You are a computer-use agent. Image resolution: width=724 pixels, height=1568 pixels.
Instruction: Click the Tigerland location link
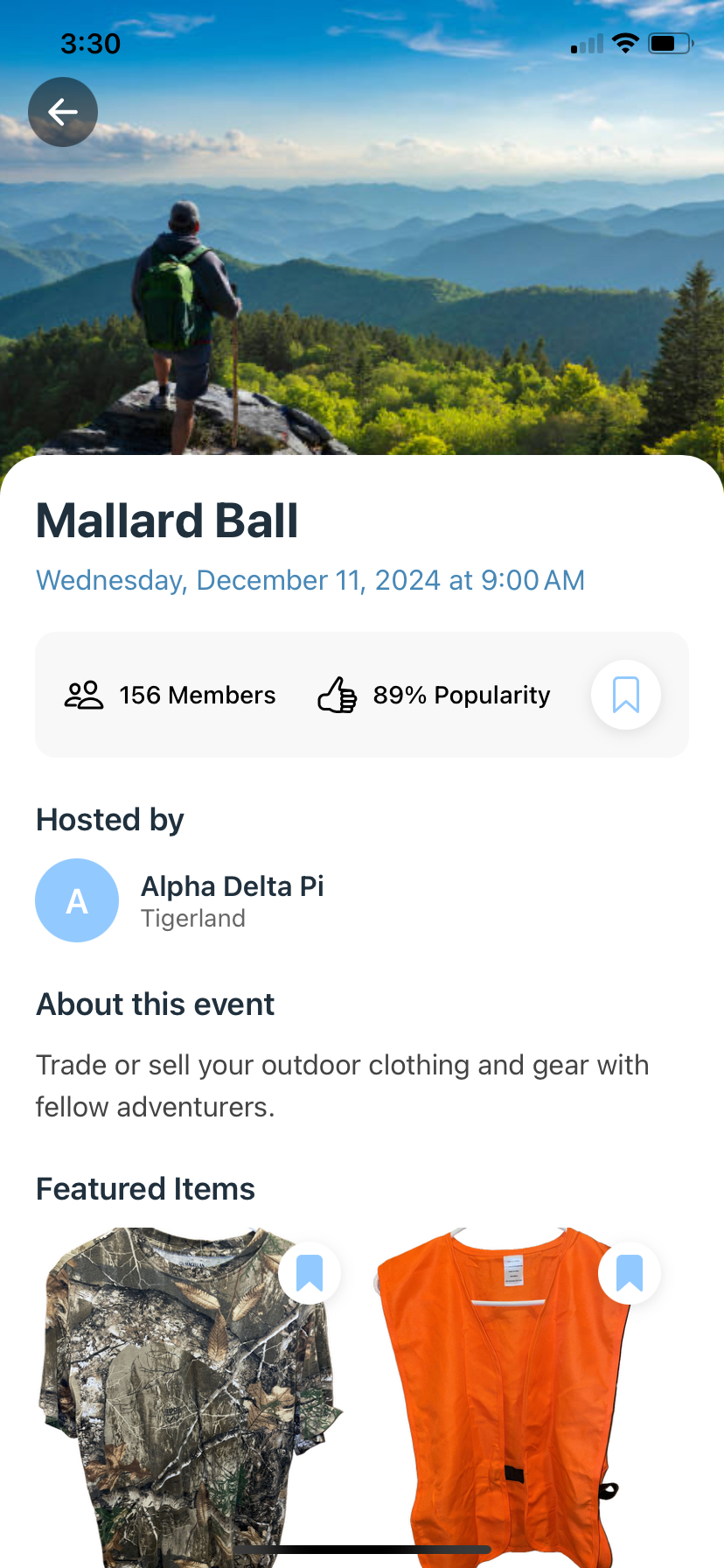point(192,918)
